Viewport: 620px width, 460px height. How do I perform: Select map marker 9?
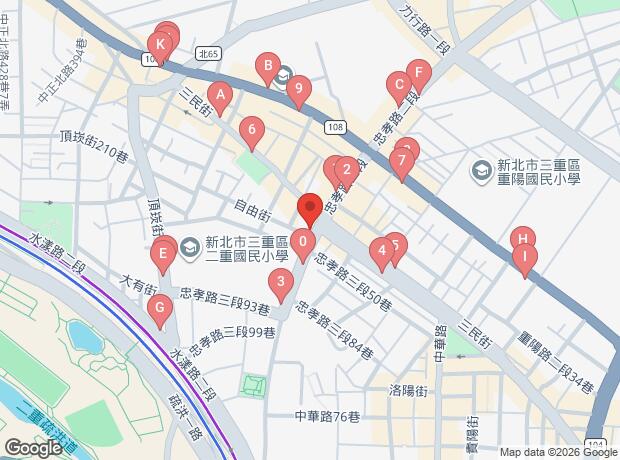pyautogui.click(x=299, y=91)
